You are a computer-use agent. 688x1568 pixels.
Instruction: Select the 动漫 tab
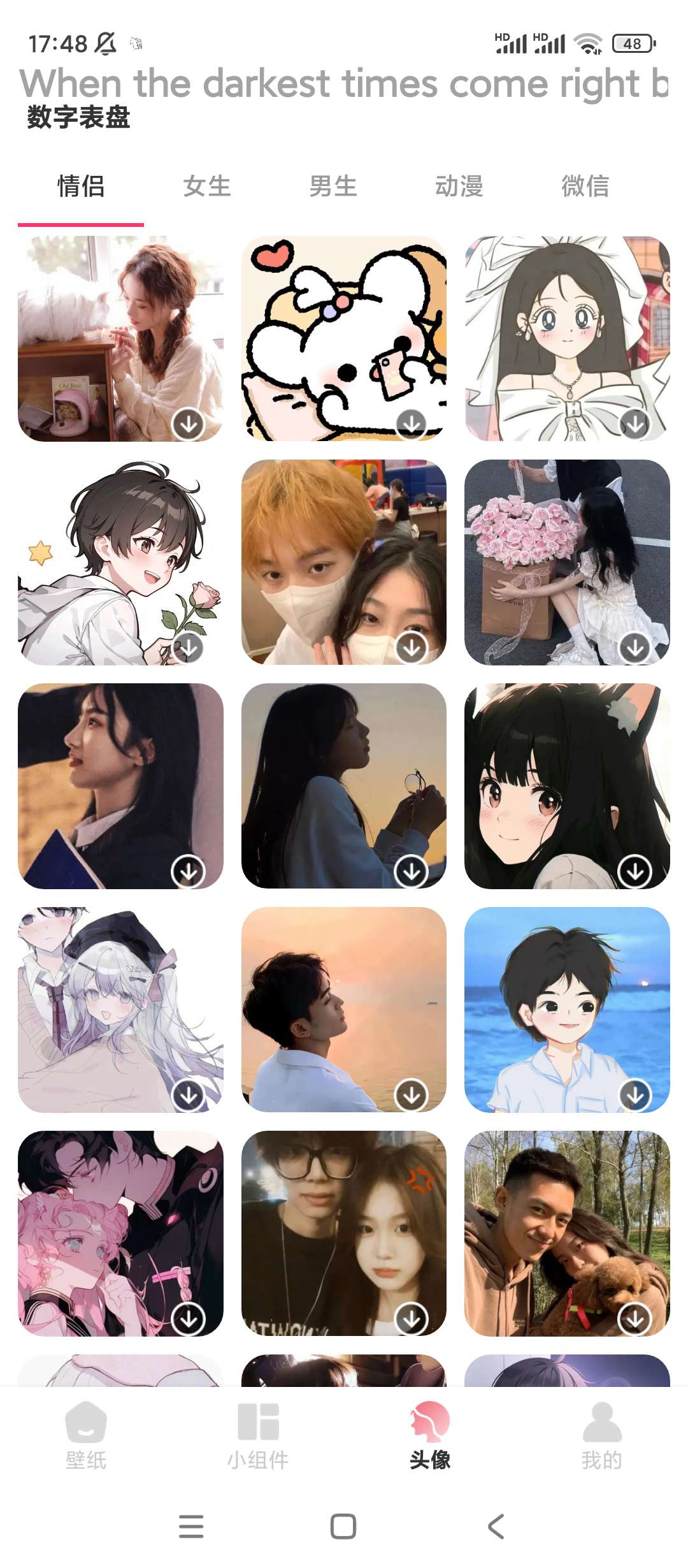pos(459,187)
